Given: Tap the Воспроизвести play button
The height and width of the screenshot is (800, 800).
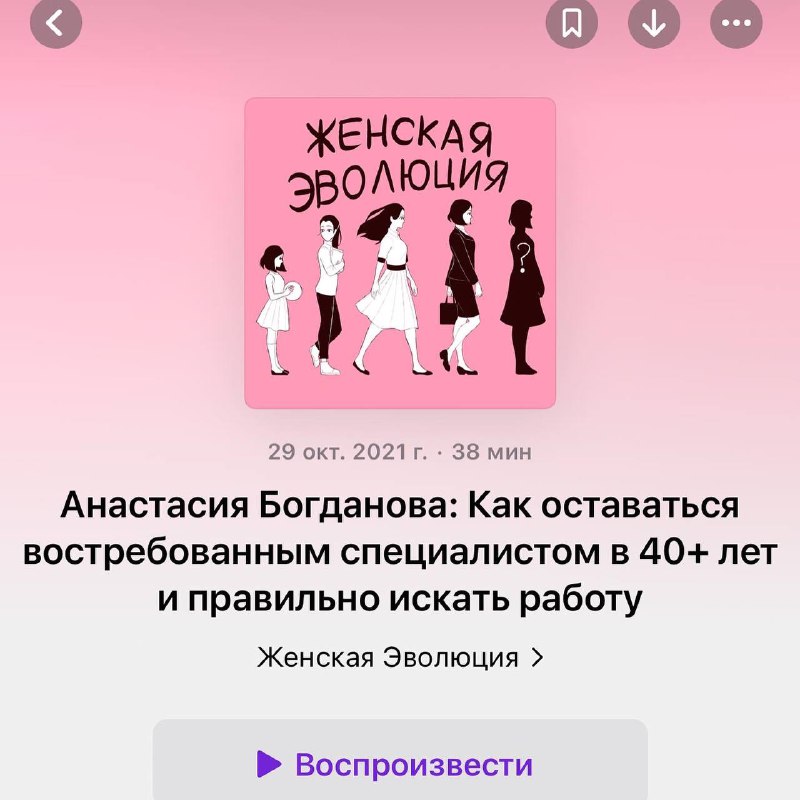Looking at the screenshot, I should [x=400, y=763].
